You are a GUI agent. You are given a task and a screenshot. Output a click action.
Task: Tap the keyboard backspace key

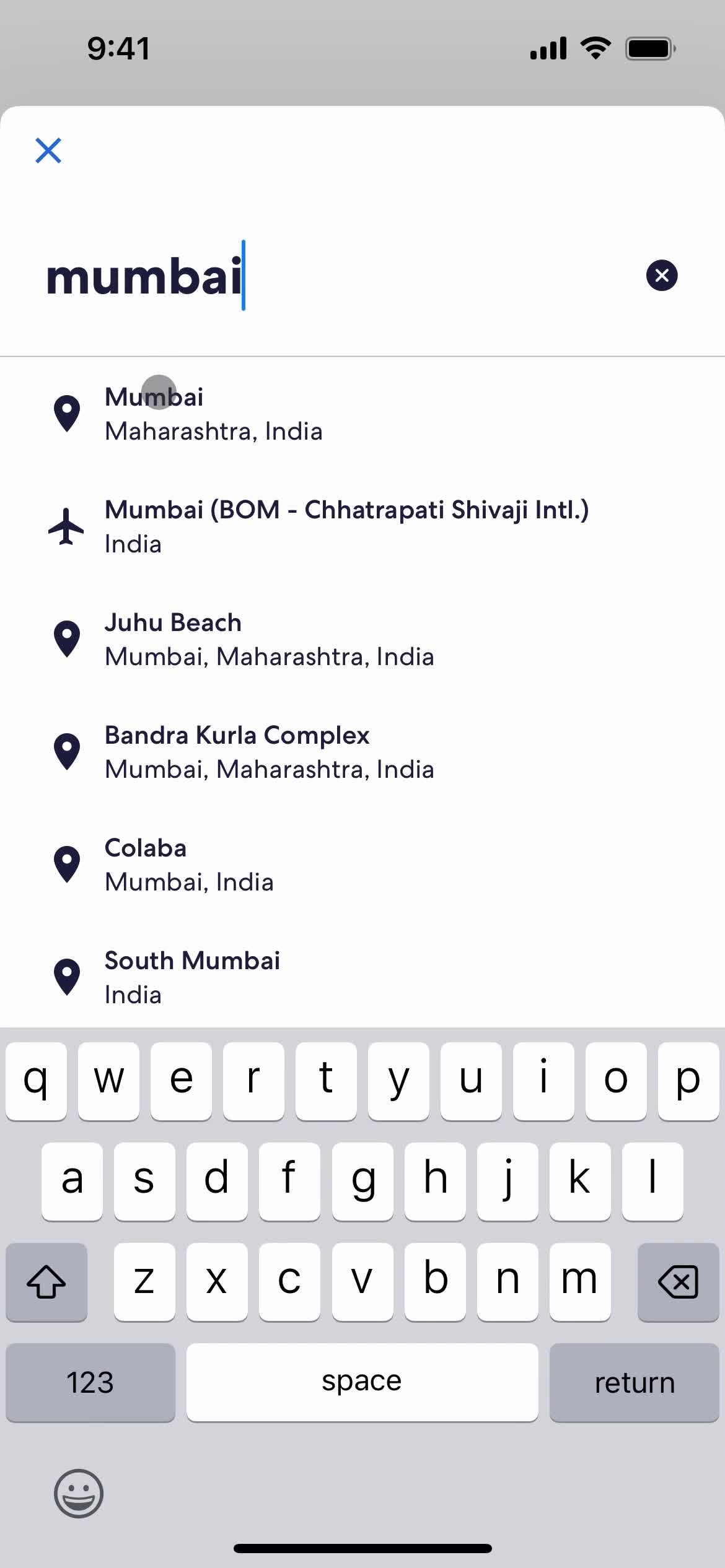(x=677, y=1282)
